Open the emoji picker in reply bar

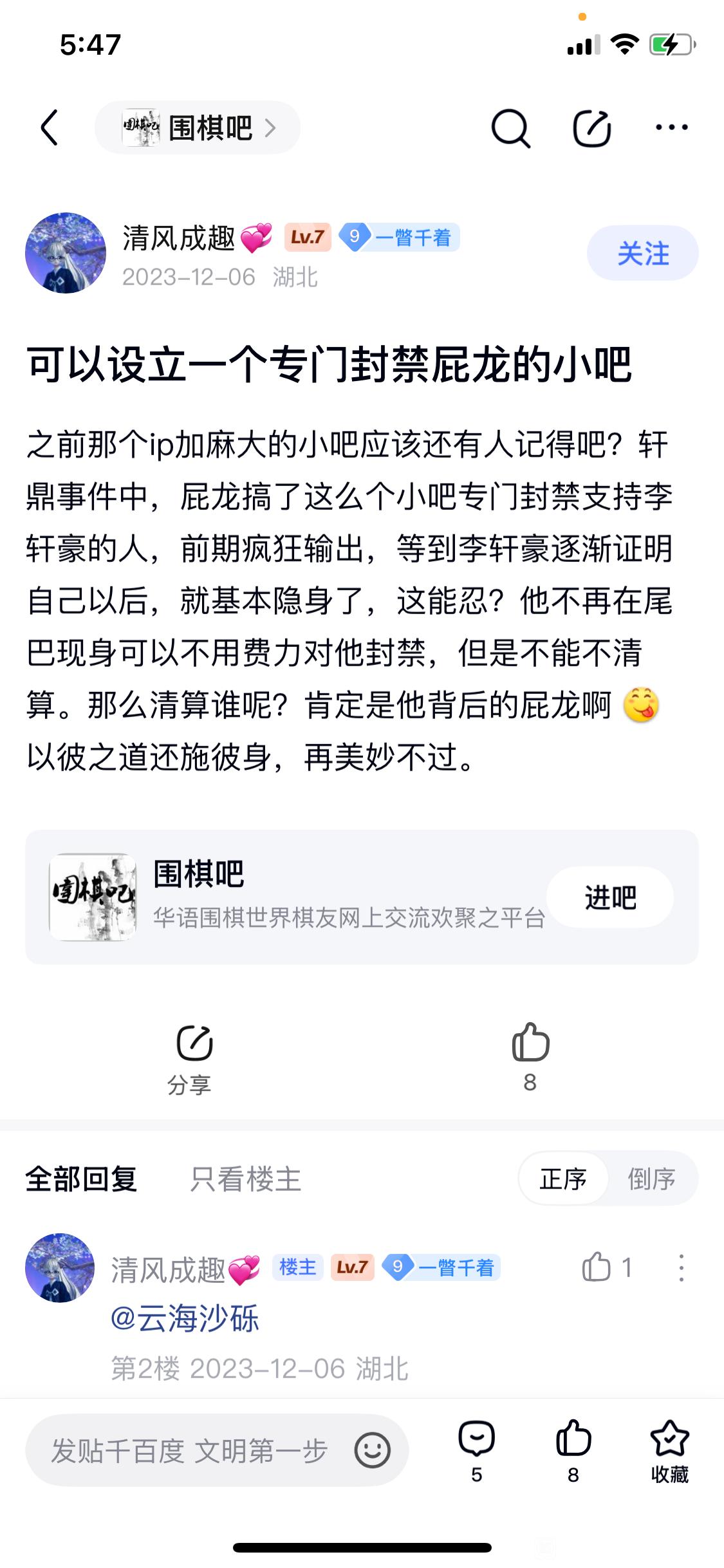tap(373, 1451)
